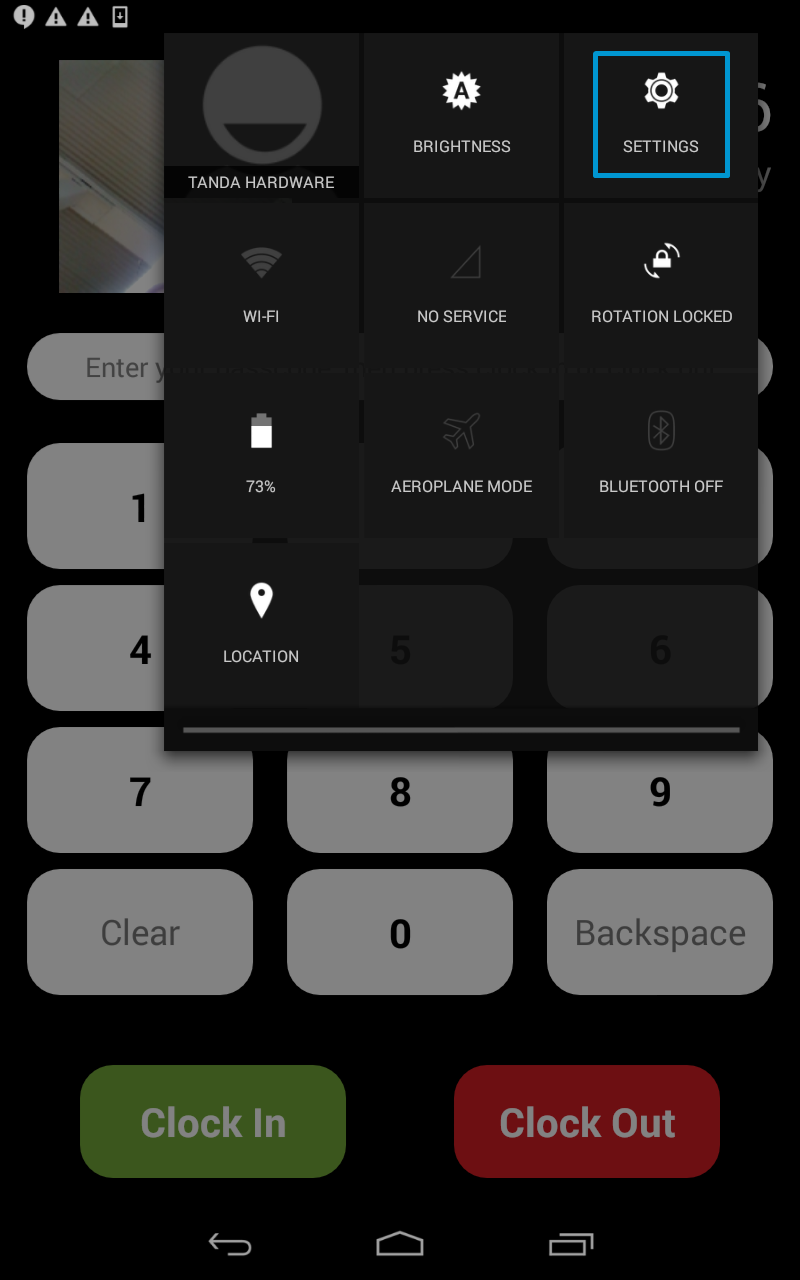Open the Tanda Hardware user profile tile
Screen dimensions: 800x1280
pyautogui.click(x=261, y=115)
